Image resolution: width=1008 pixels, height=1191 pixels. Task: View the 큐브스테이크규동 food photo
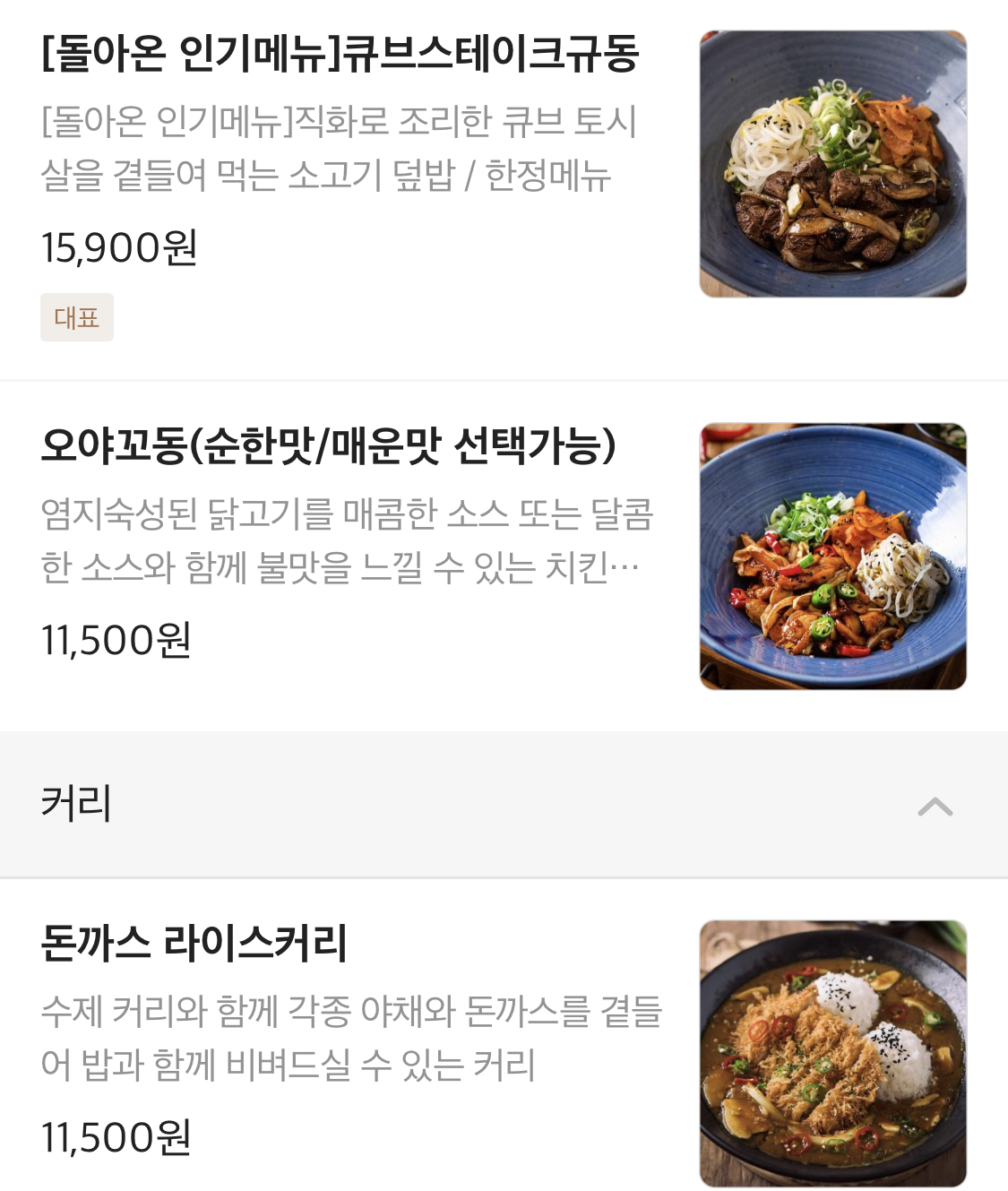point(832,164)
